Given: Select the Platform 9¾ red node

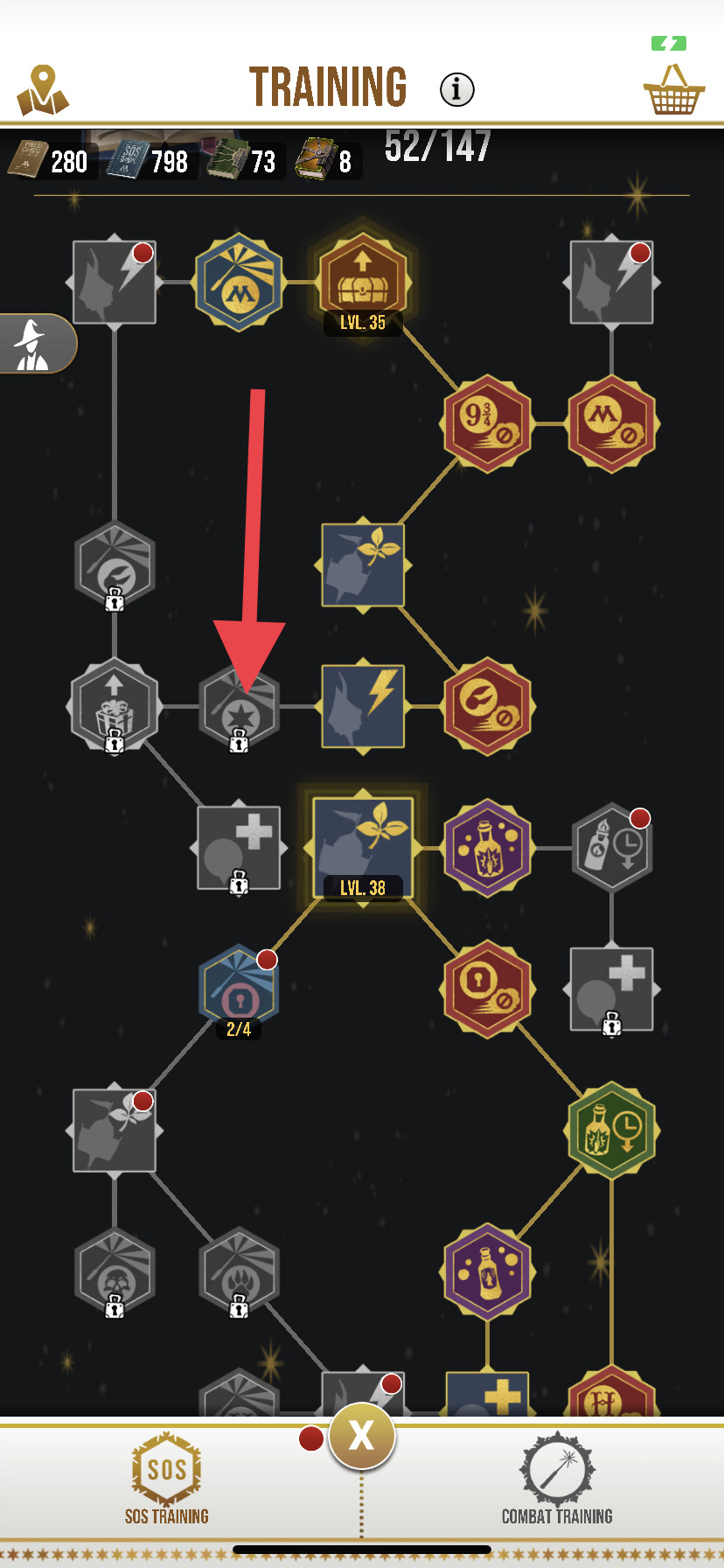Looking at the screenshot, I should click(x=487, y=423).
